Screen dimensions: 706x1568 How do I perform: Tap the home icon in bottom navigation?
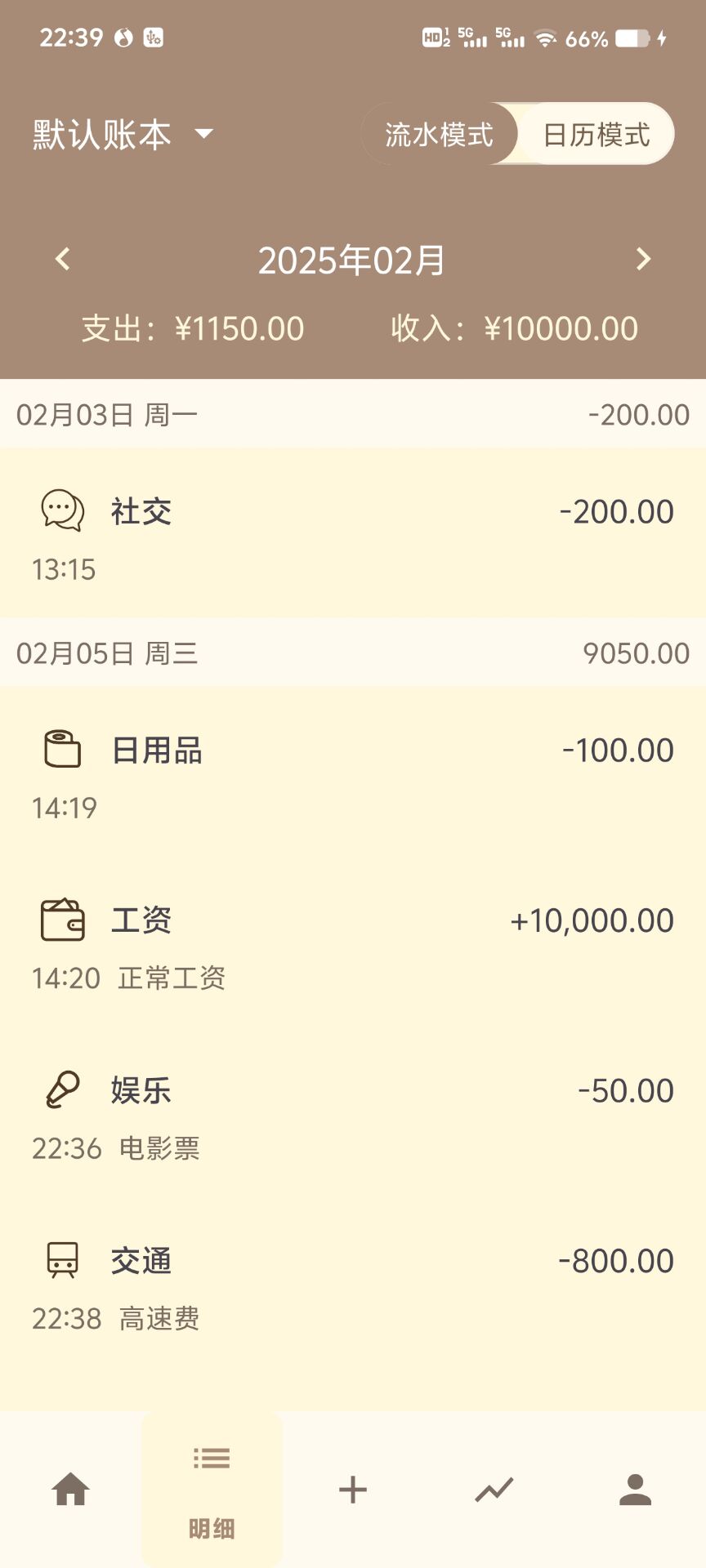pyautogui.click(x=71, y=1489)
